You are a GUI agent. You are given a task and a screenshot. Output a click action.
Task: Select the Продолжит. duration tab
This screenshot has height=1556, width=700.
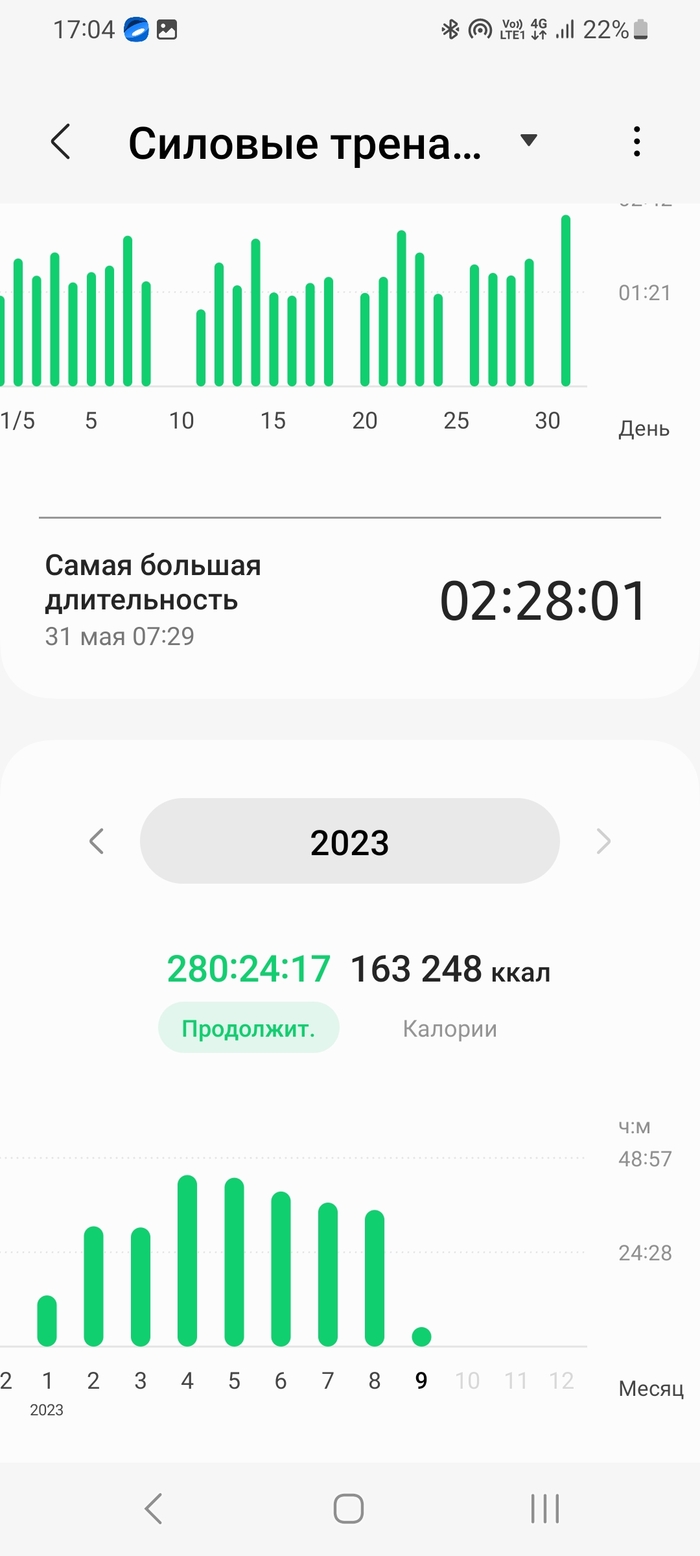coord(248,1028)
